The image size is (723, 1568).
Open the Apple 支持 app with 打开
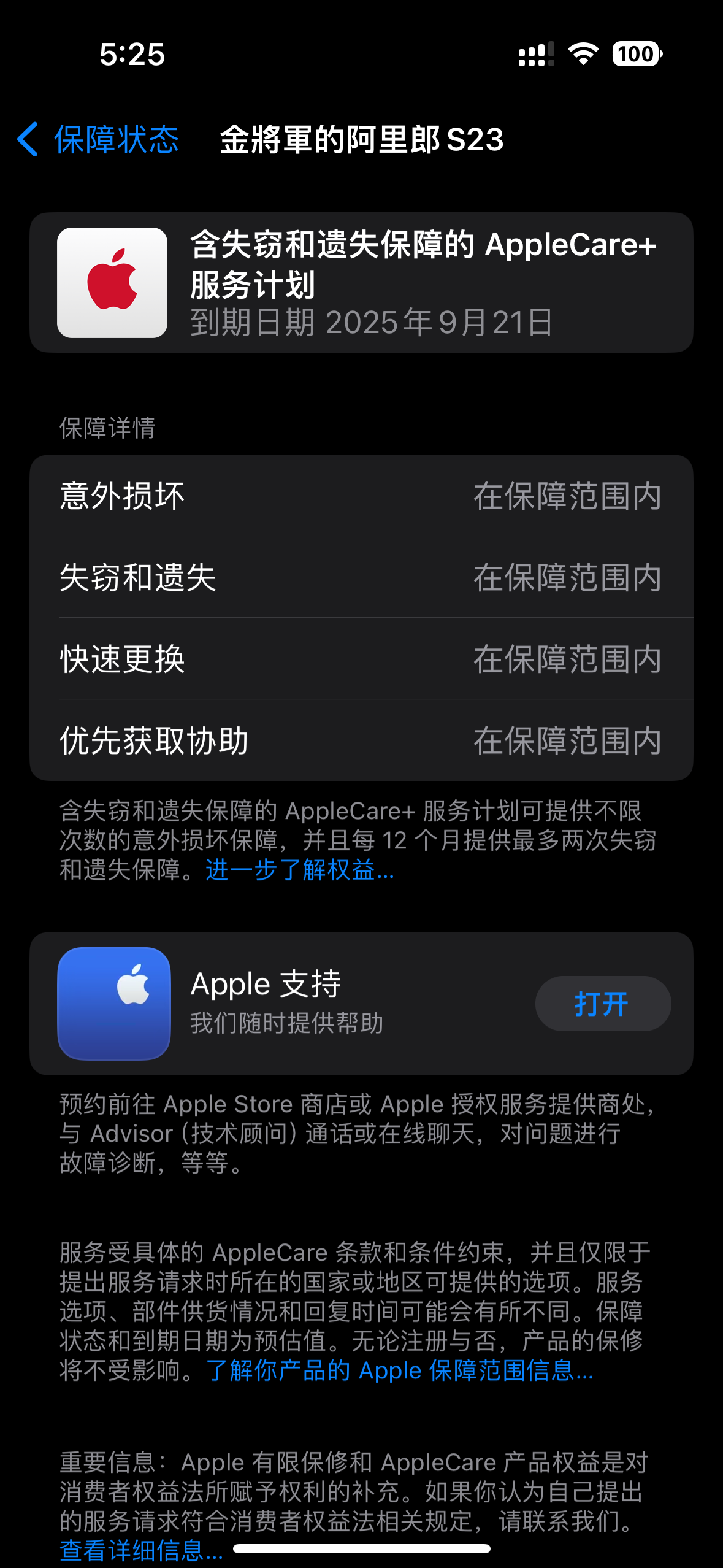pos(602,1004)
